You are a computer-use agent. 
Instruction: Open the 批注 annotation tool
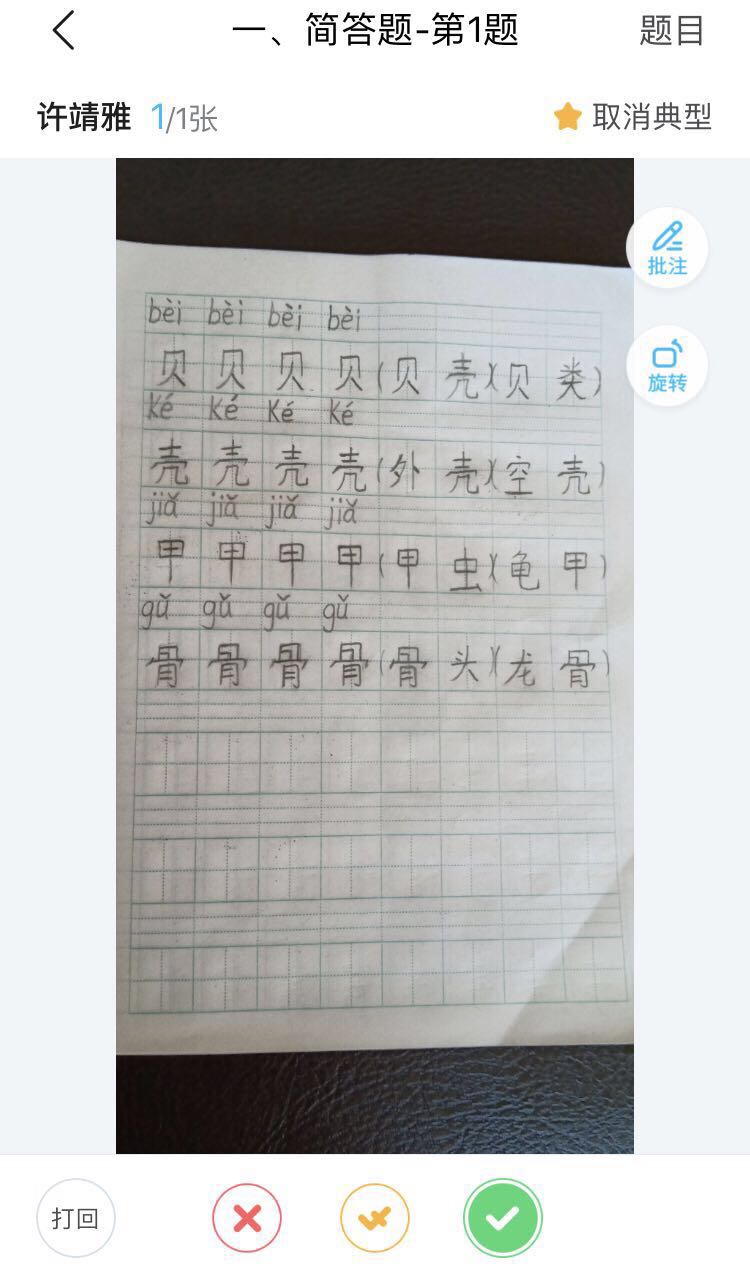coord(667,247)
